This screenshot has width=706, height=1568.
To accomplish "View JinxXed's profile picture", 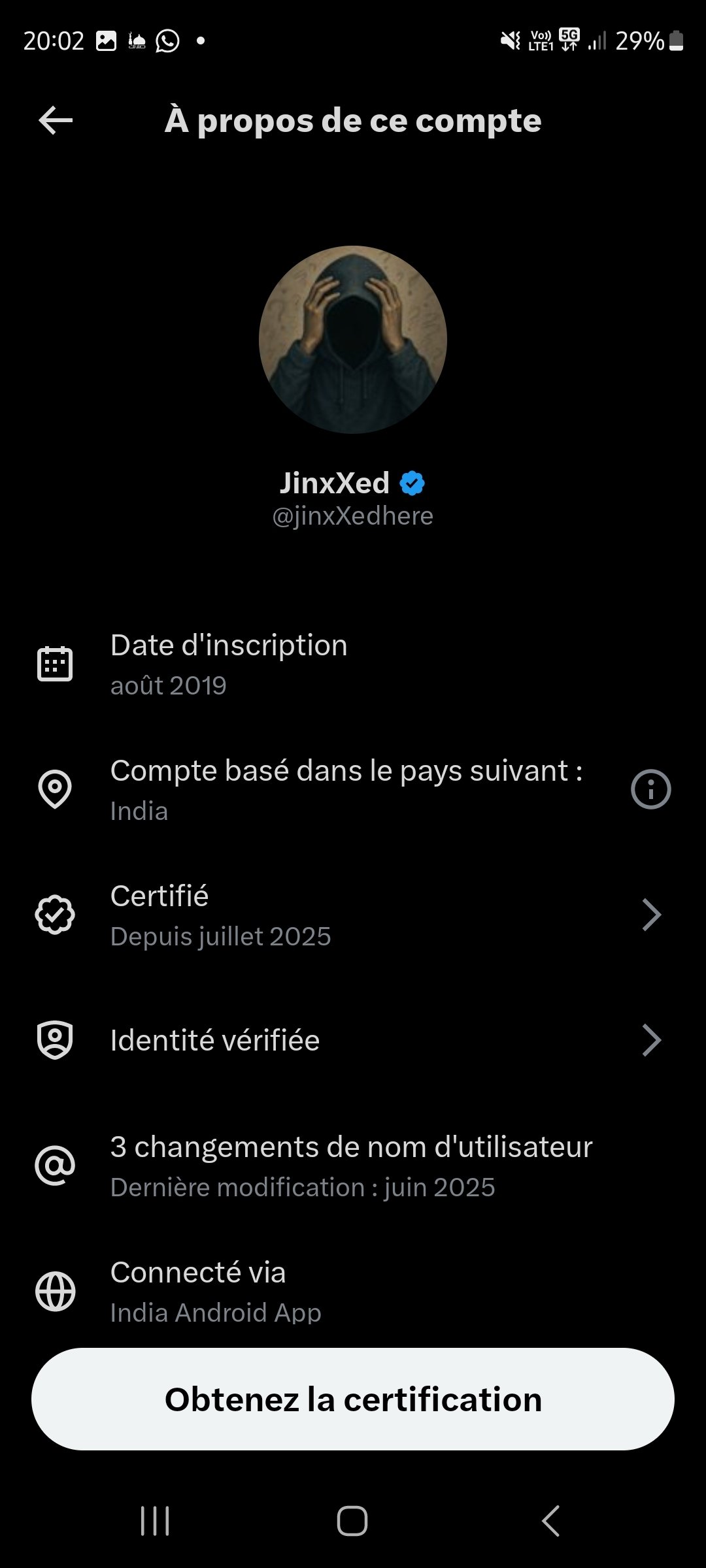I will [x=353, y=340].
